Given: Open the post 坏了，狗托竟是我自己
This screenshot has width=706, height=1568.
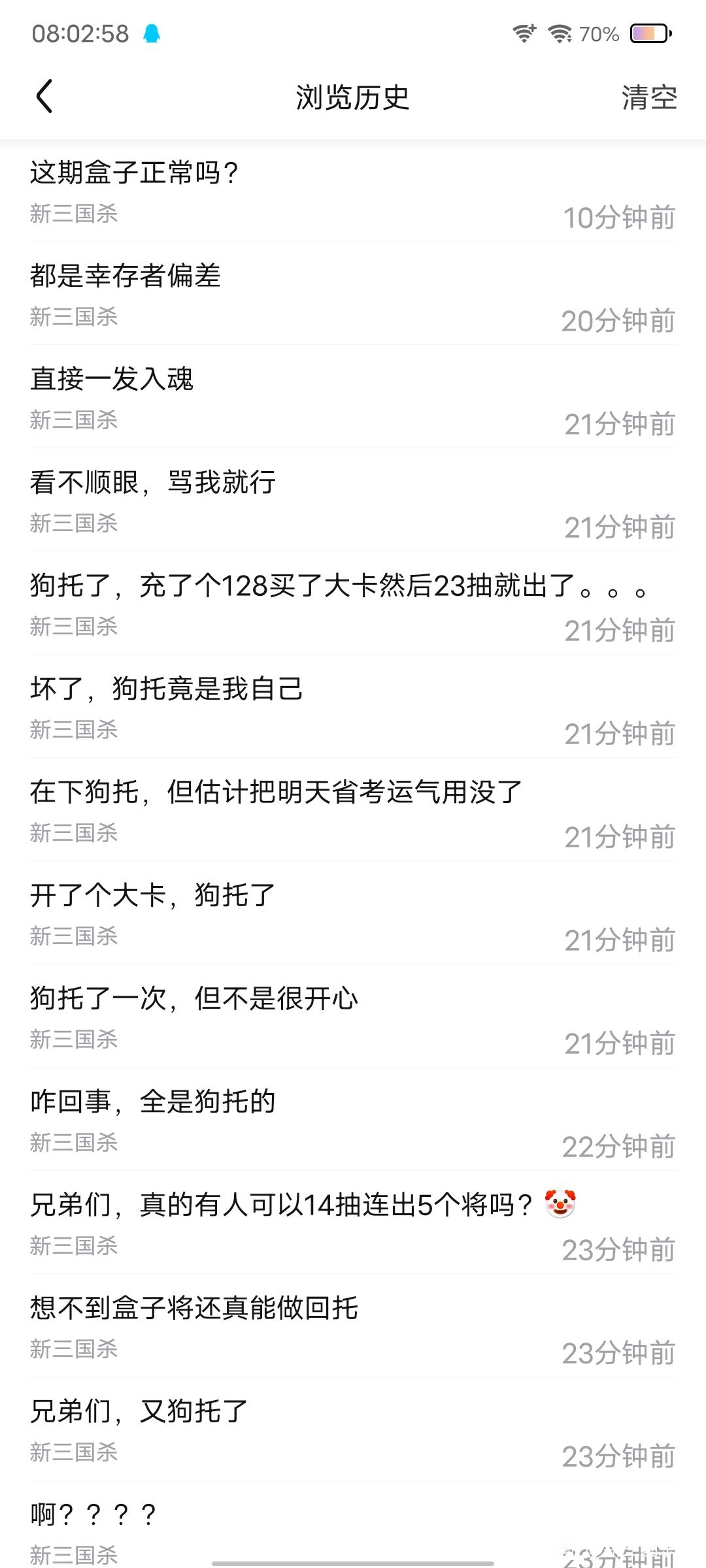Looking at the screenshot, I should pyautogui.click(x=353, y=706).
